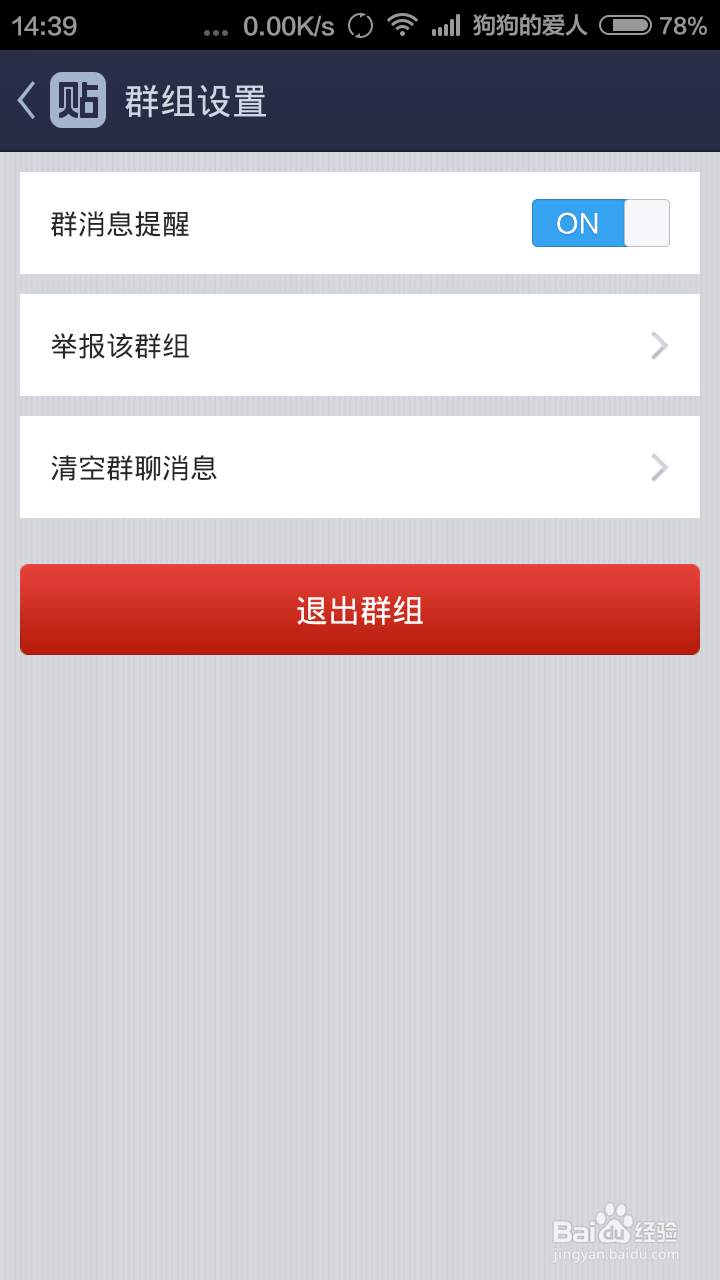
Task: Open the report group detail page
Action: [x=360, y=345]
